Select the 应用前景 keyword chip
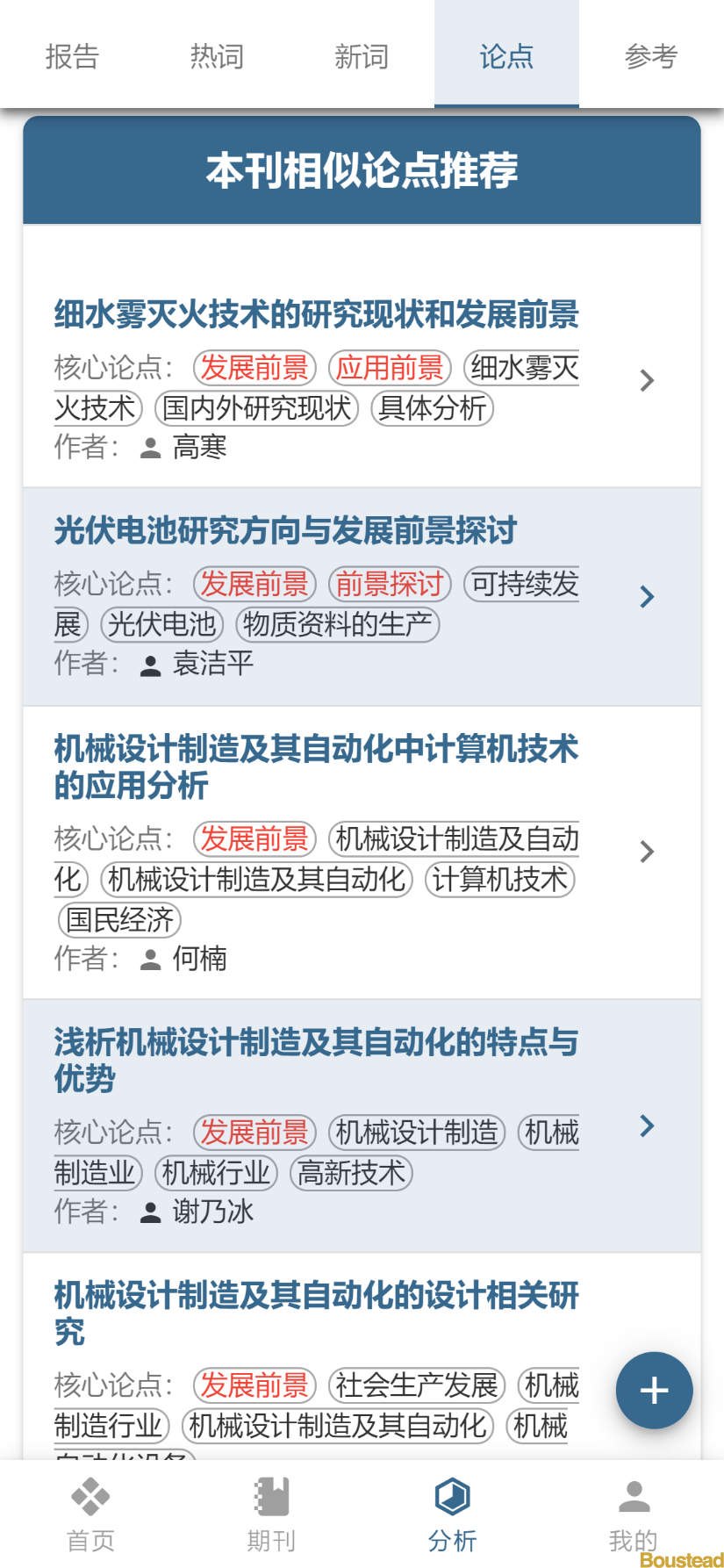Screen dimensions: 724x1568 390,368
